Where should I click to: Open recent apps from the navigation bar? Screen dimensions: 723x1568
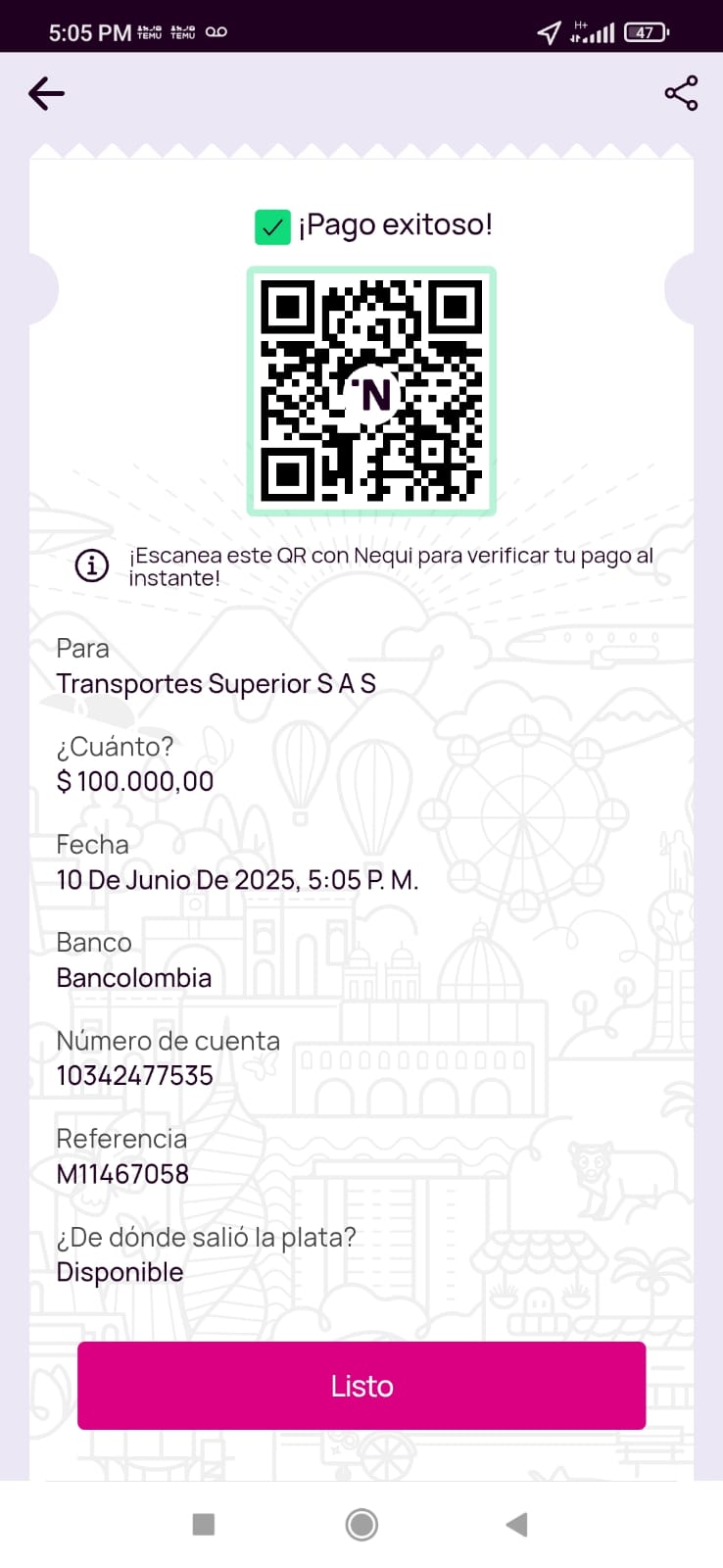[x=204, y=1524]
